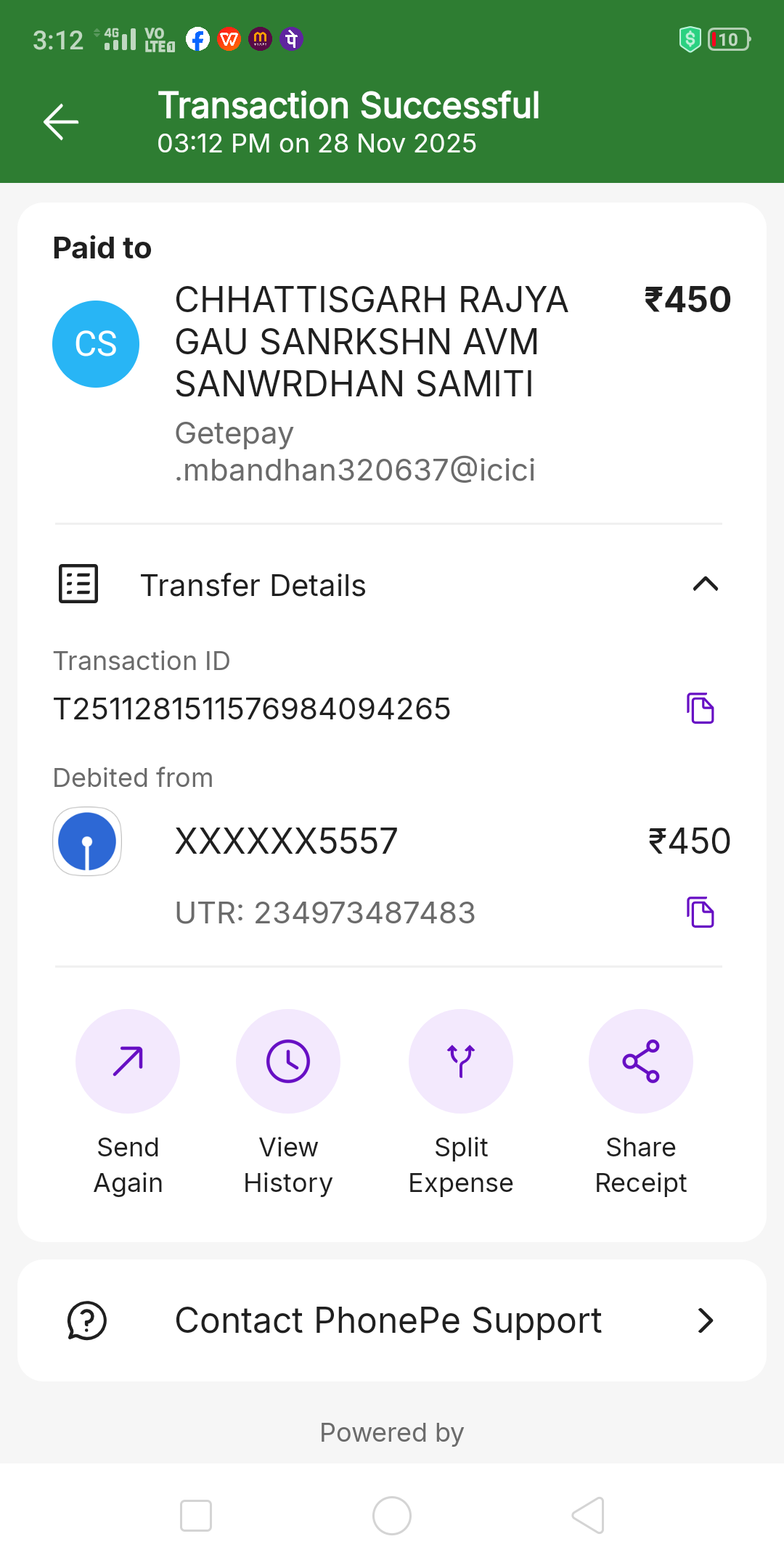
Task: Split Expense for this payment
Action: click(461, 1061)
